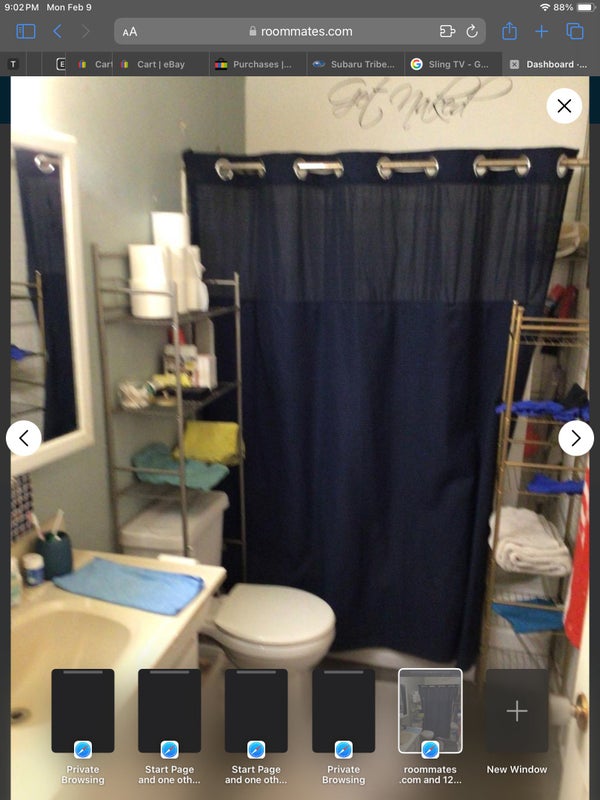Viewport: 600px width, 800px height.
Task: Add a new tab
Action: [542, 31]
